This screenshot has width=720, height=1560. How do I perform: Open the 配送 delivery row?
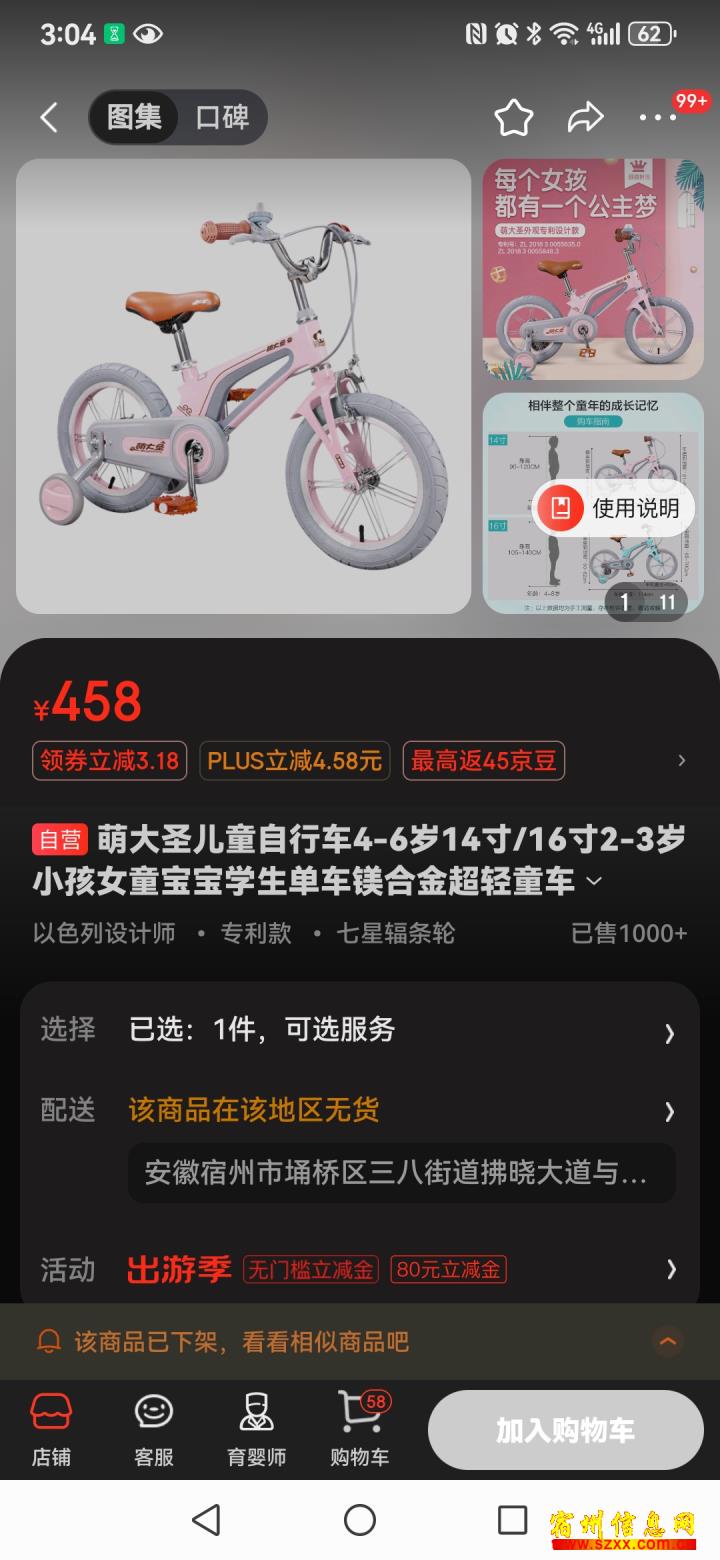tap(360, 1110)
